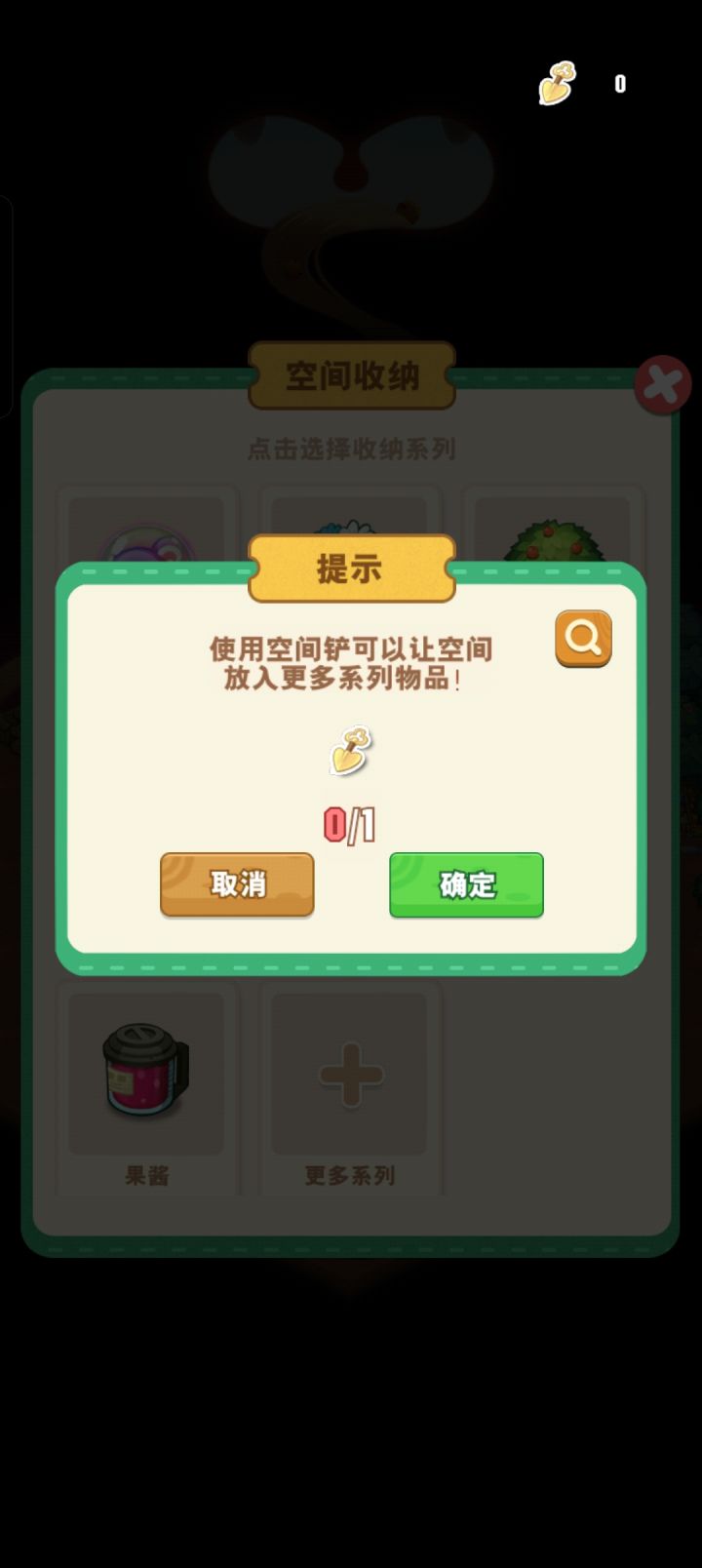Click the 提示 title banner on the dialog
Image resolution: width=702 pixels, height=1568 pixels.
(351, 569)
